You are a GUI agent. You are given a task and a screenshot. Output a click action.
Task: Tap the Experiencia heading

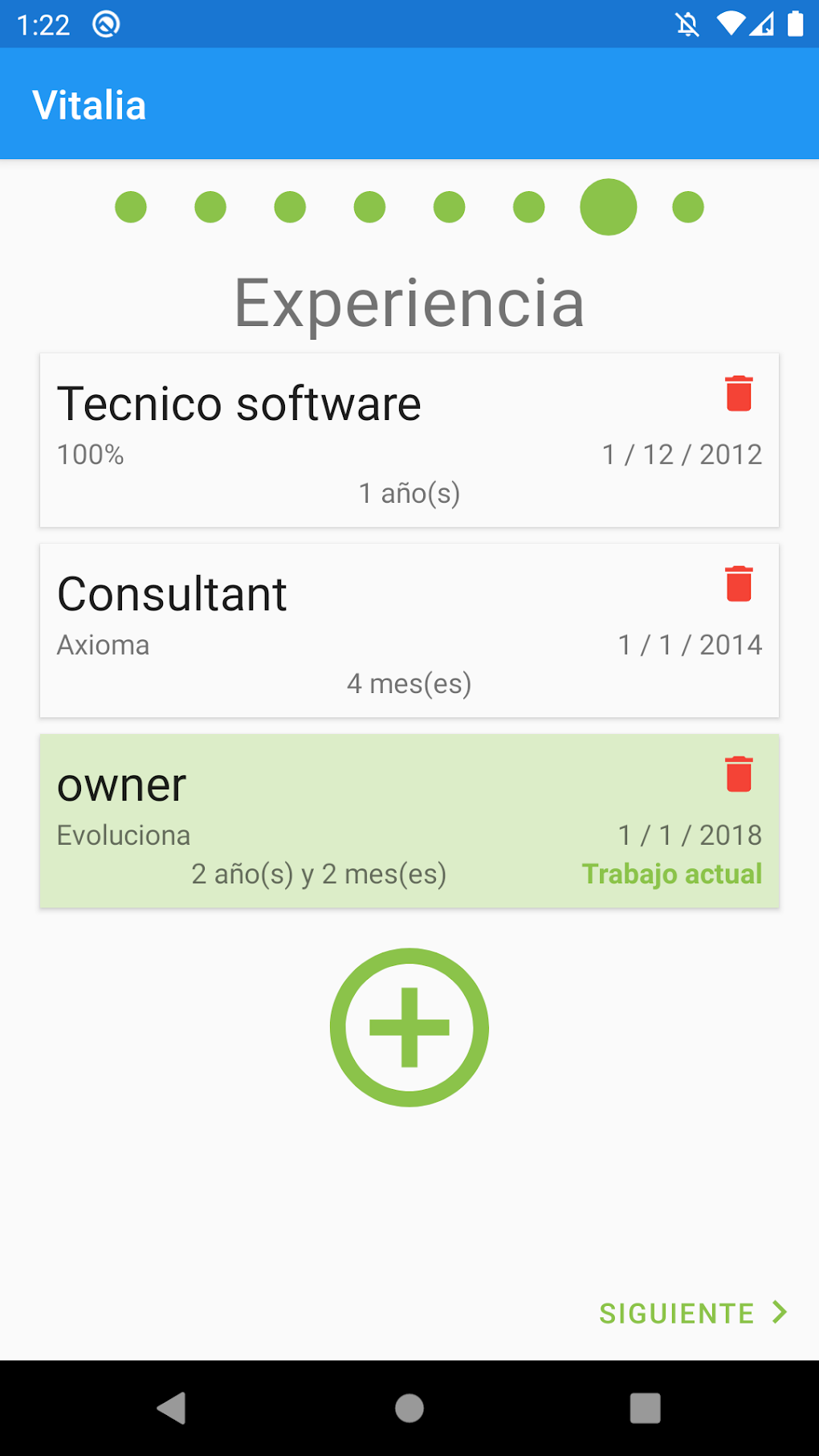[409, 303]
